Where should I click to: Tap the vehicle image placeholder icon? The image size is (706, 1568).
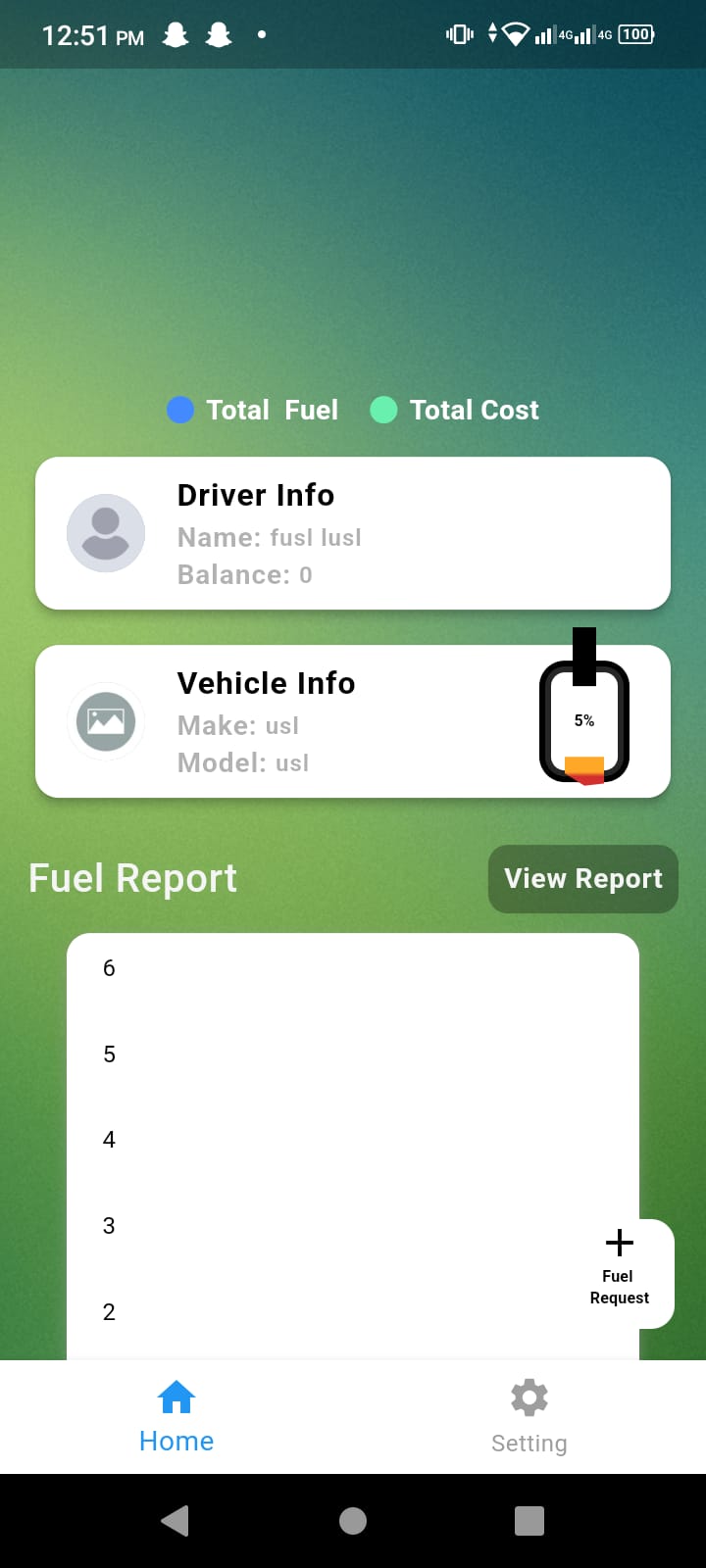pos(105,721)
